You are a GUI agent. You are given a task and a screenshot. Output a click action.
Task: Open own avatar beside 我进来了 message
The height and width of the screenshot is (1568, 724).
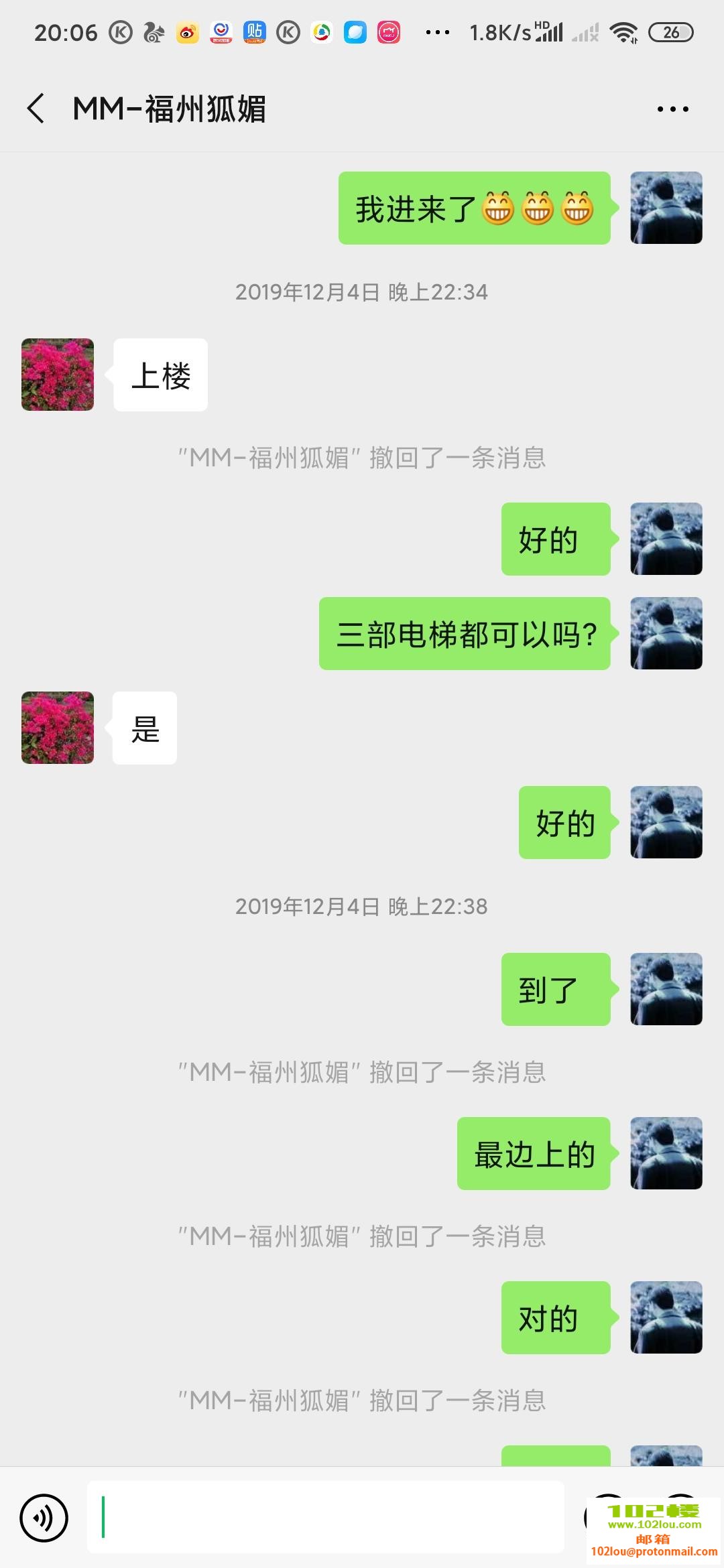pyautogui.click(x=666, y=208)
